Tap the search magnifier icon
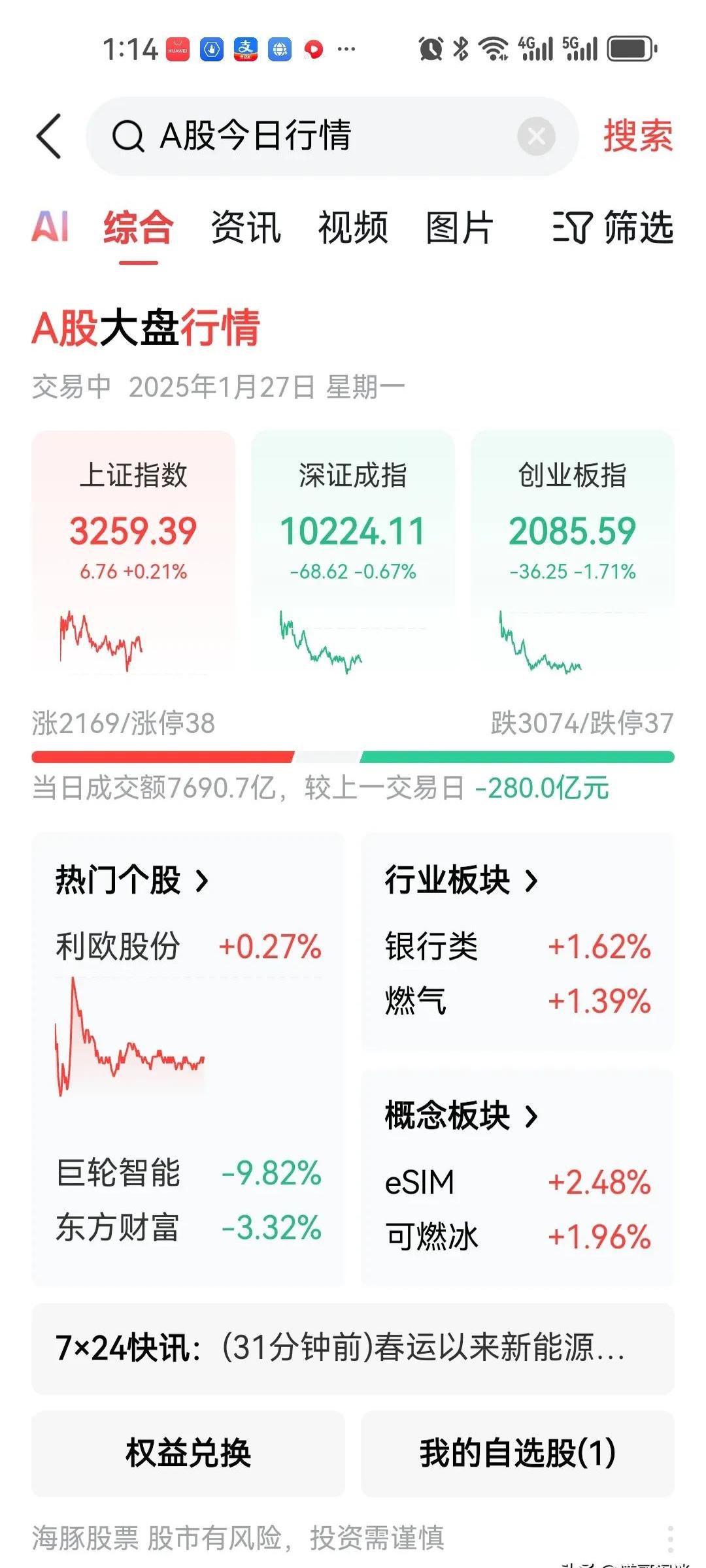Viewport: 706px width, 1568px height. point(131,137)
